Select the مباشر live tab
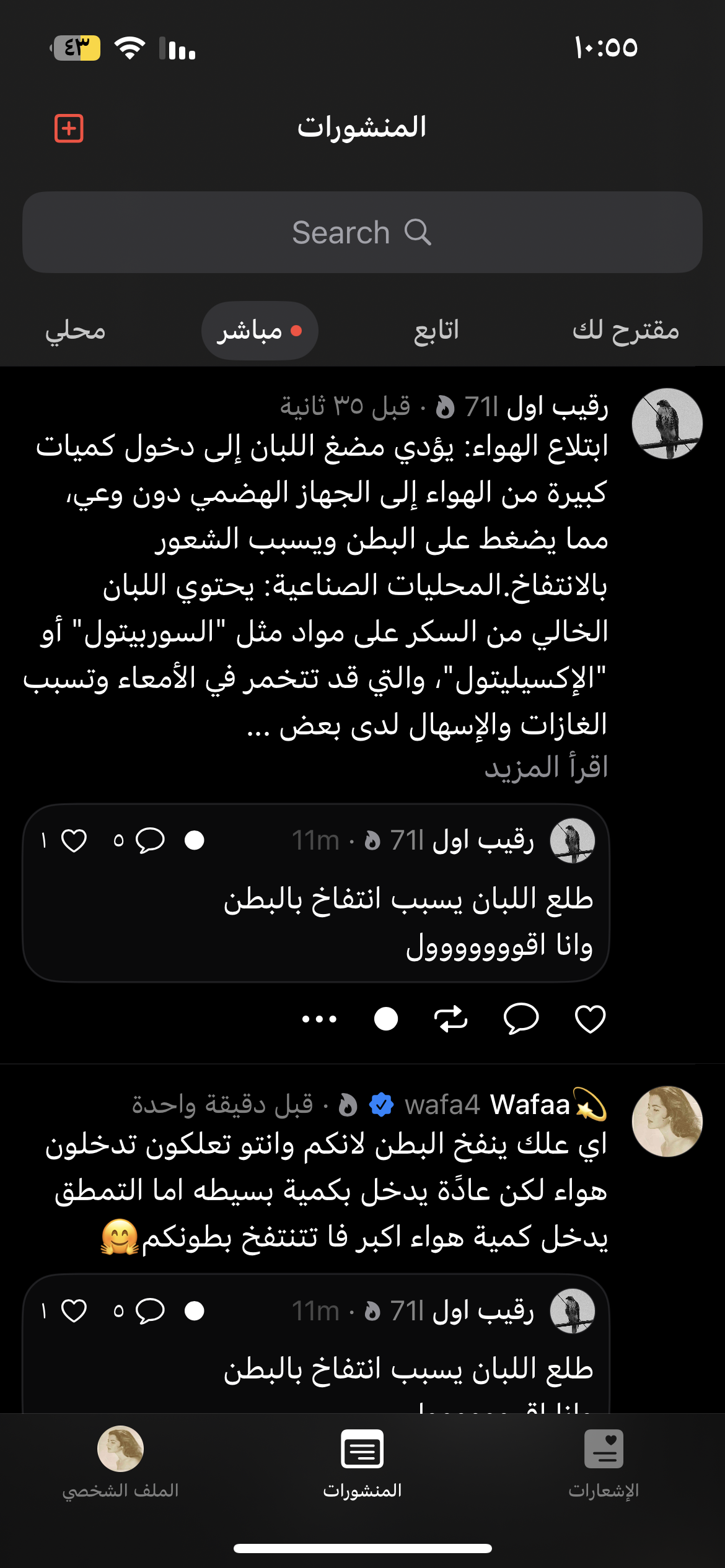725x1568 pixels. pyautogui.click(x=260, y=331)
